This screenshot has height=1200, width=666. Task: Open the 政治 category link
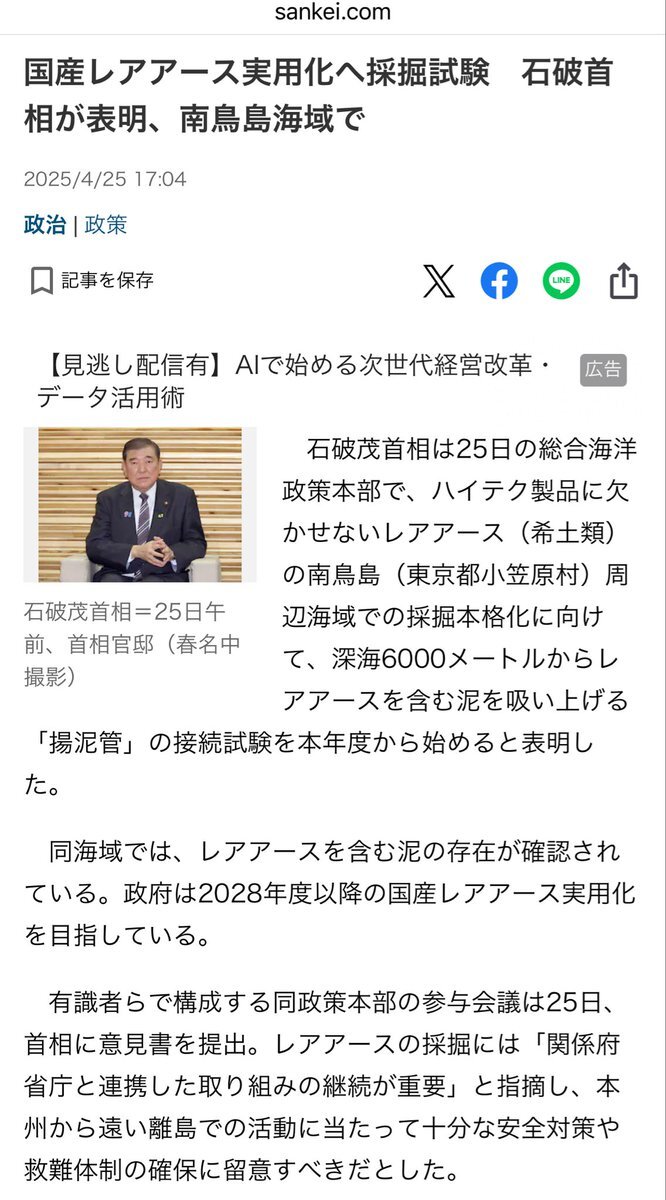[x=45, y=225]
